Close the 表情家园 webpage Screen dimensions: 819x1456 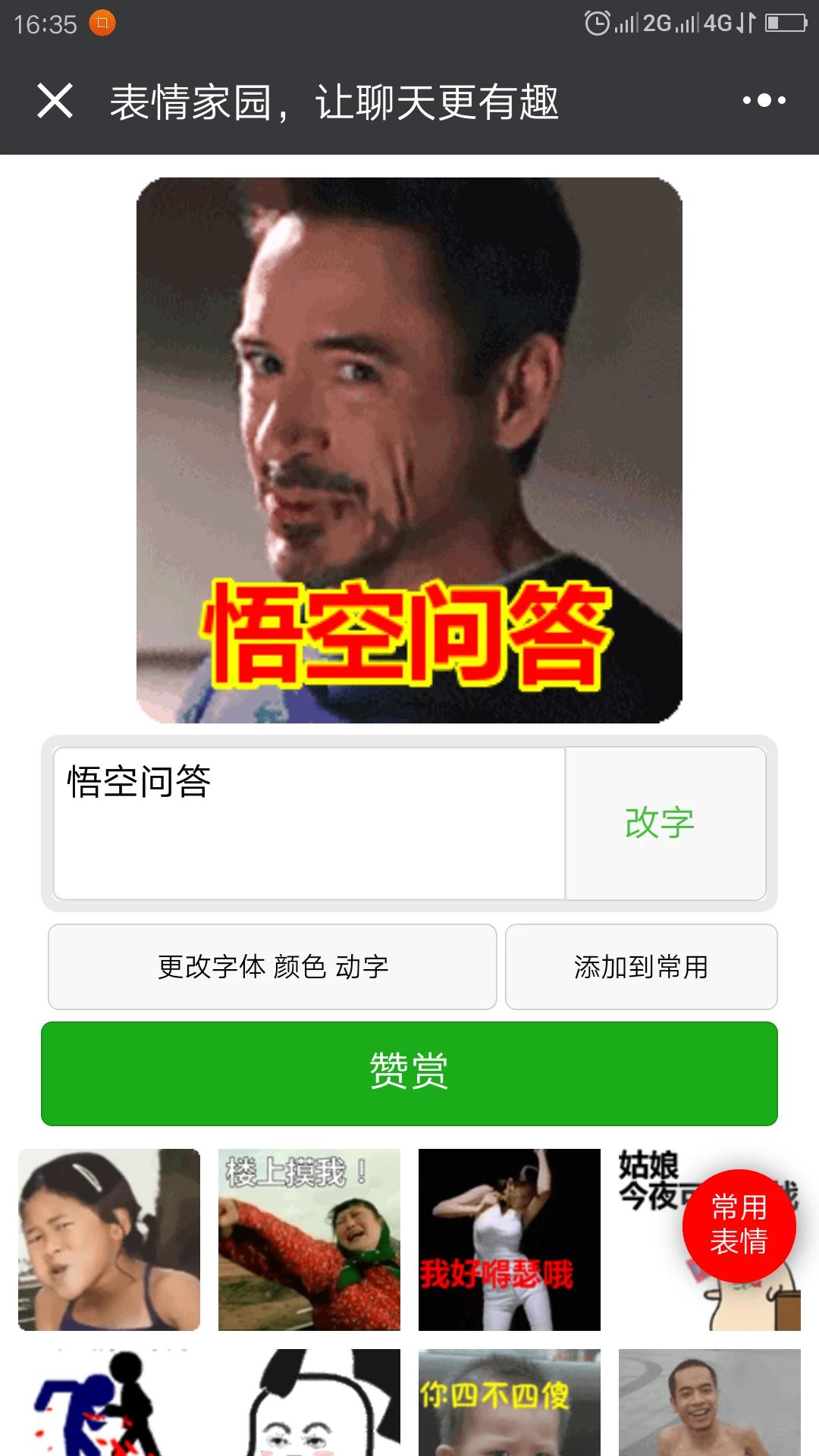pyautogui.click(x=55, y=101)
